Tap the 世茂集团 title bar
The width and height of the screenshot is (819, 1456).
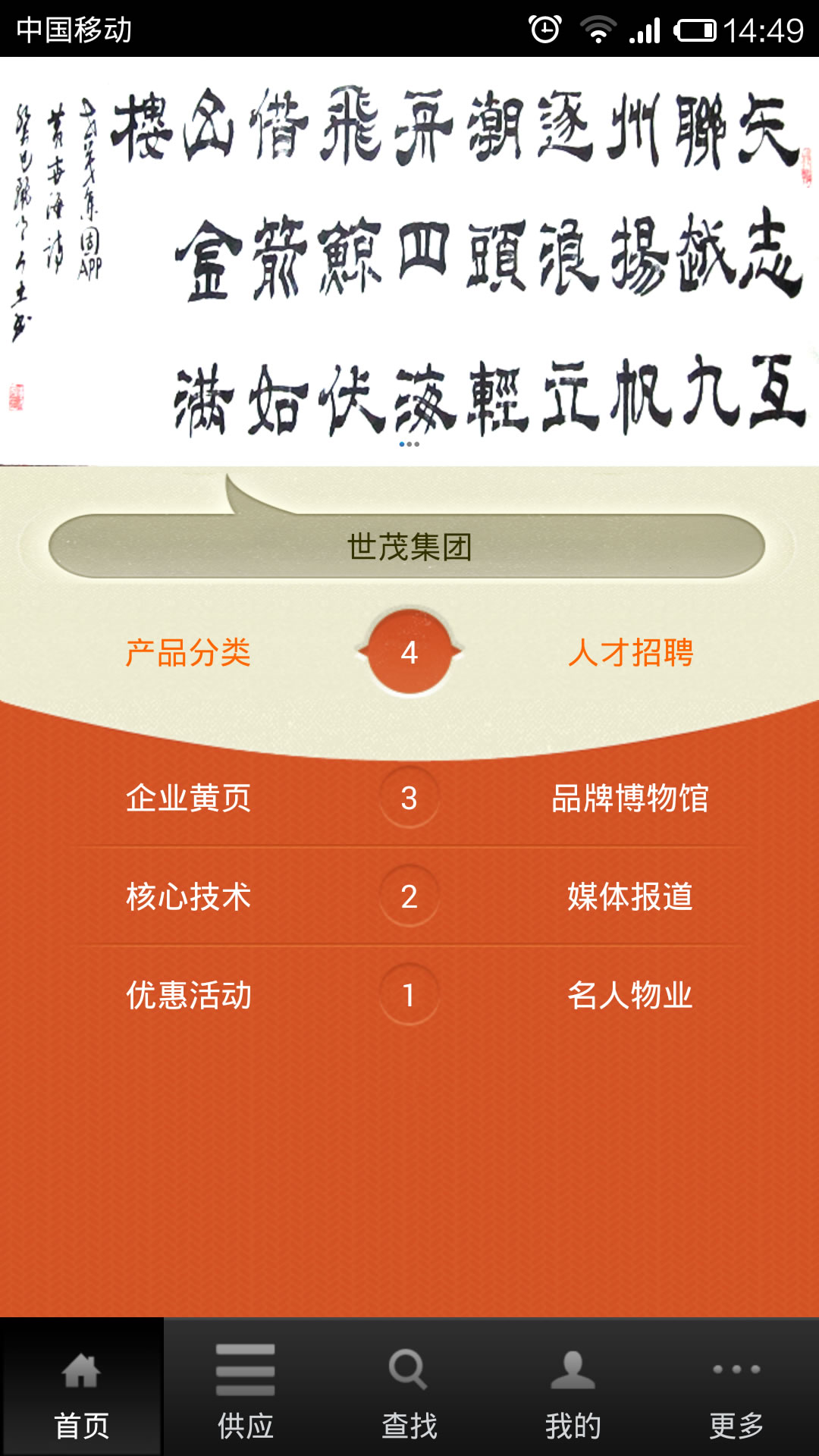407,546
